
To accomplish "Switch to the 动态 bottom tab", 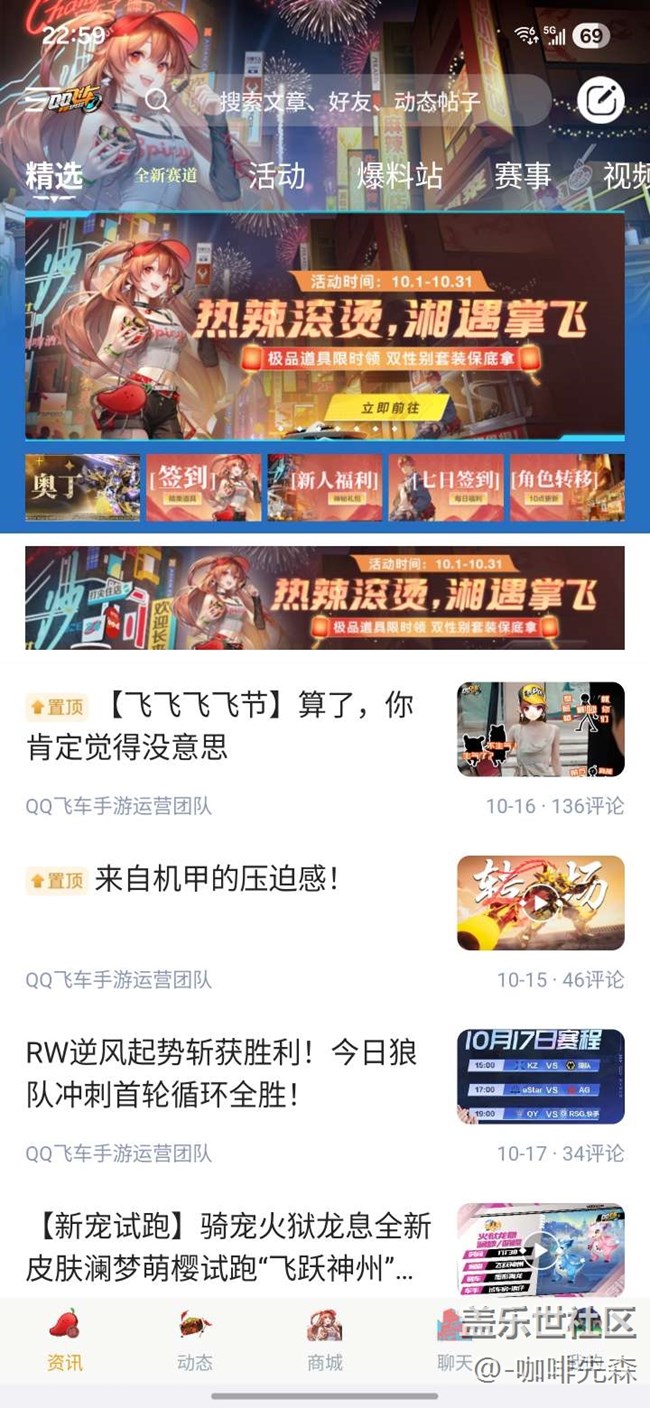I will 195,1340.
